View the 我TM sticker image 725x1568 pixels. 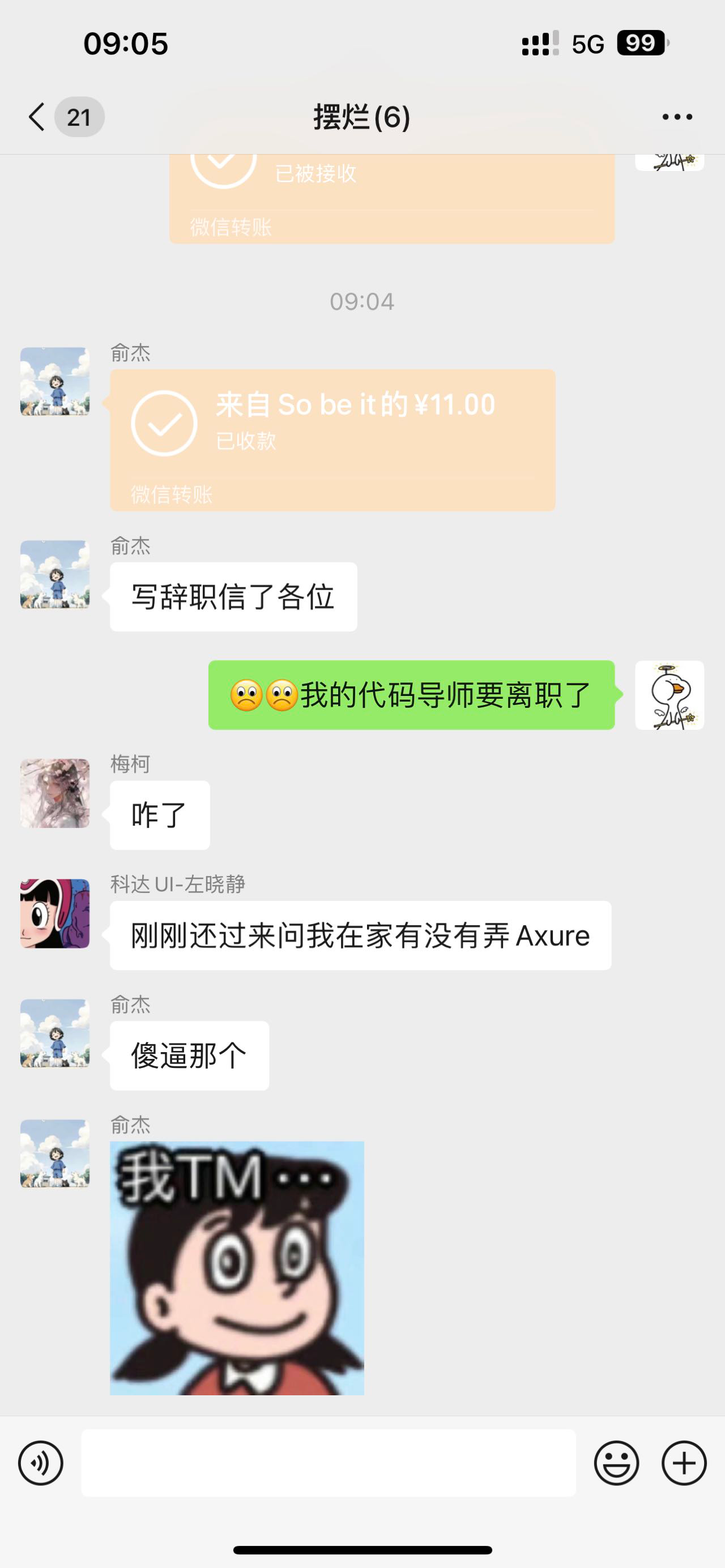click(237, 1268)
